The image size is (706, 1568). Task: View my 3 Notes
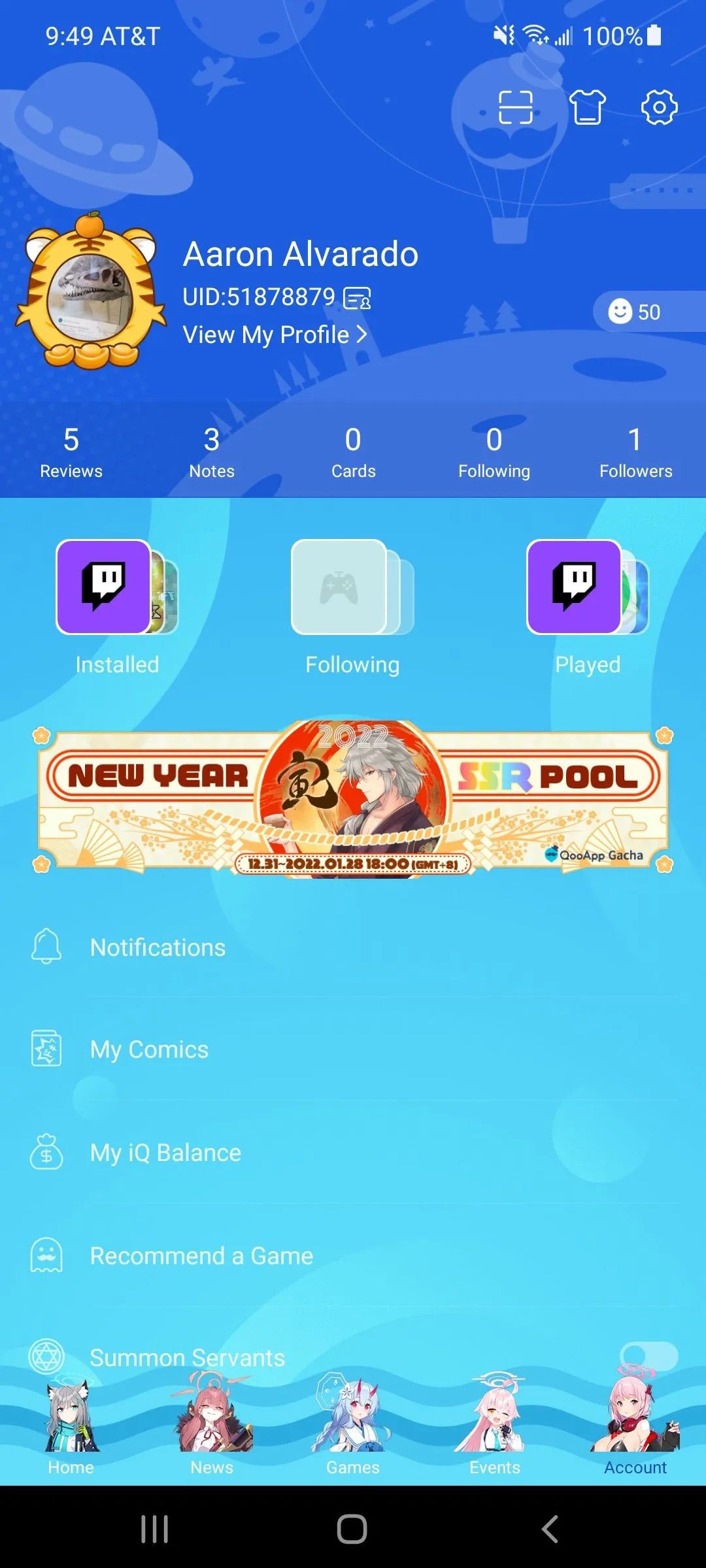[212, 452]
